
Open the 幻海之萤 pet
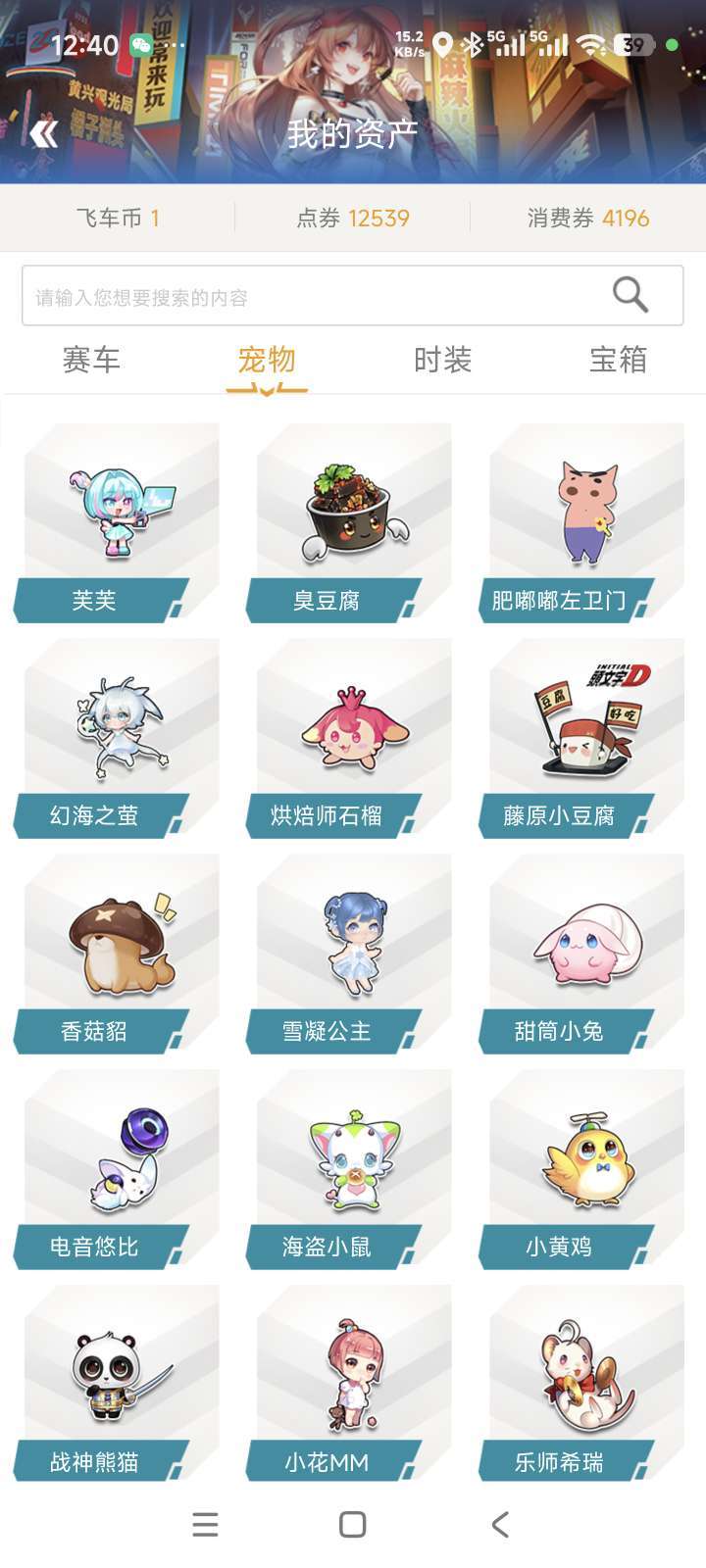click(x=120, y=737)
